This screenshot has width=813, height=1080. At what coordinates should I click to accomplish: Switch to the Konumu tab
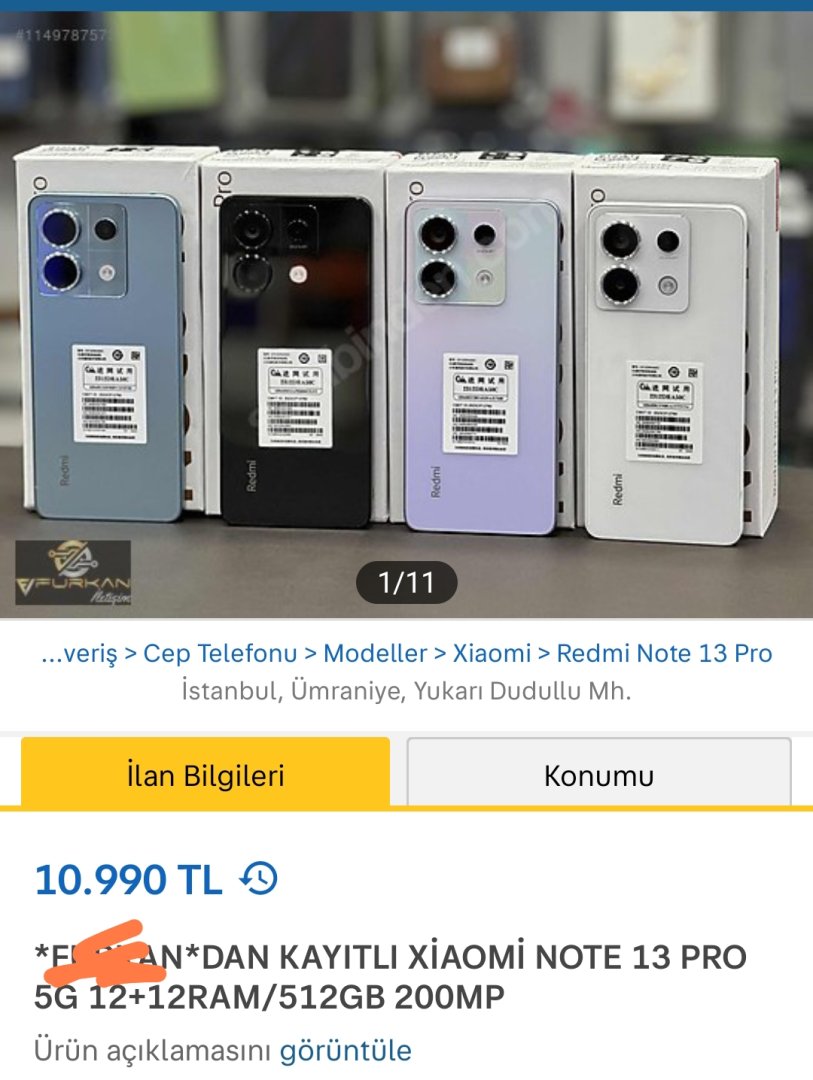click(598, 775)
